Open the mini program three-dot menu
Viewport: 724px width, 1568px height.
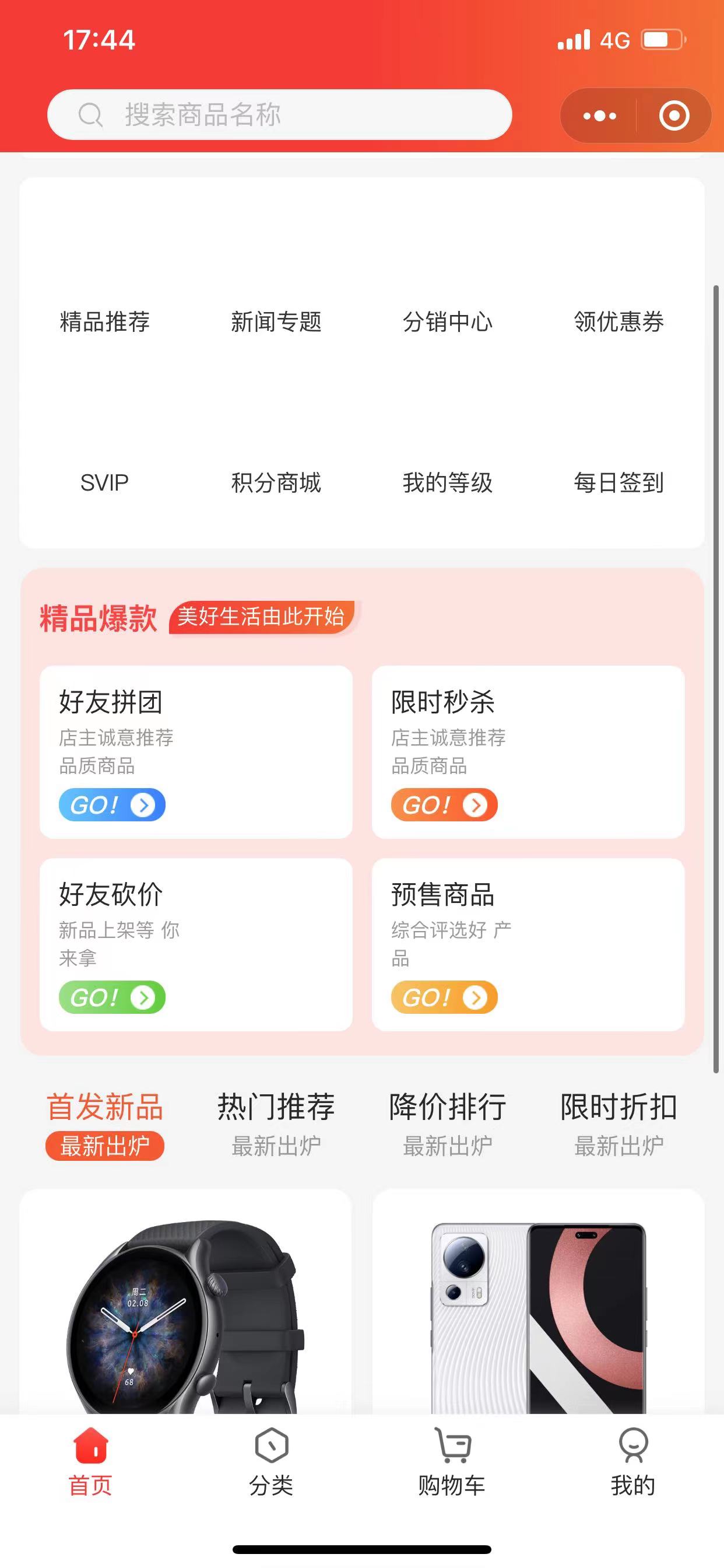pos(599,116)
